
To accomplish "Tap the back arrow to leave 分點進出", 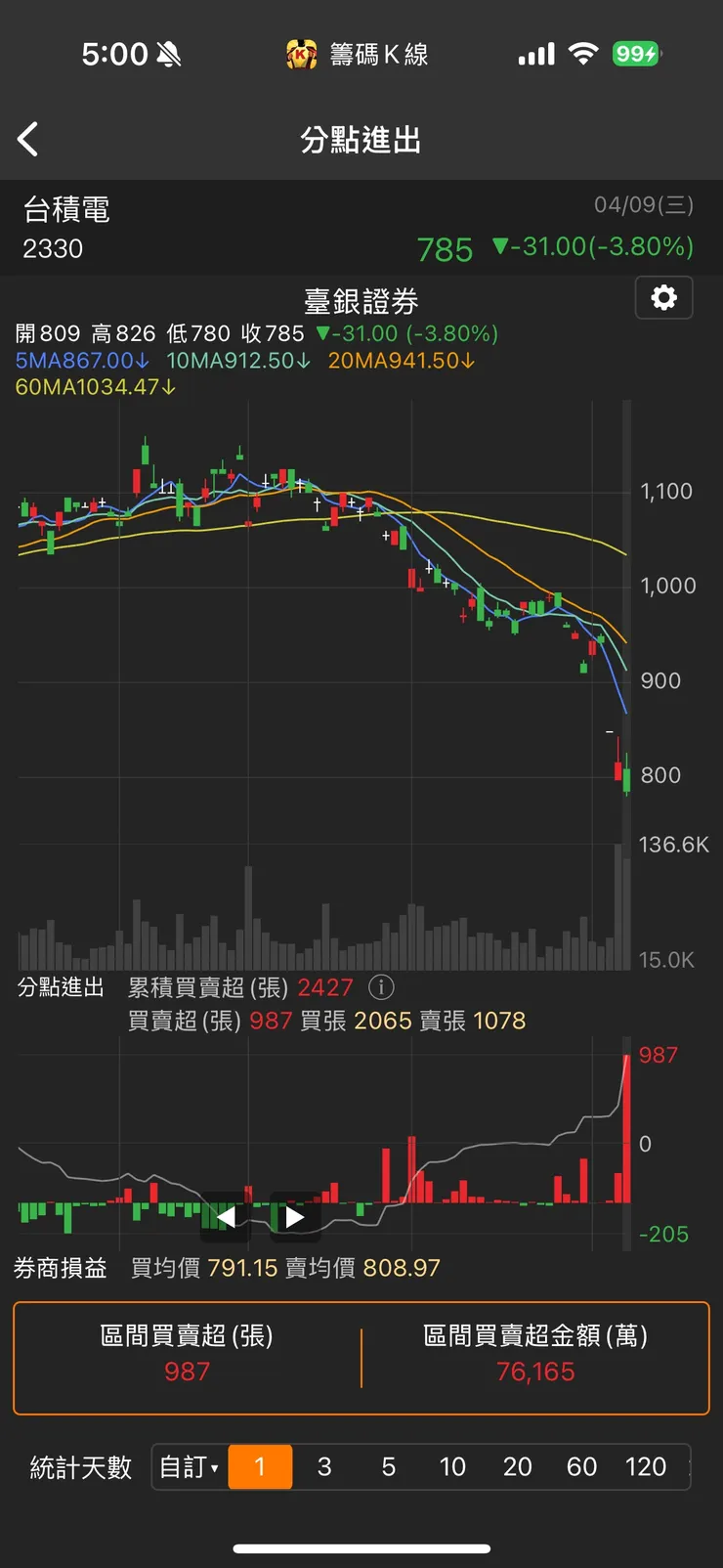I will coord(26,139).
